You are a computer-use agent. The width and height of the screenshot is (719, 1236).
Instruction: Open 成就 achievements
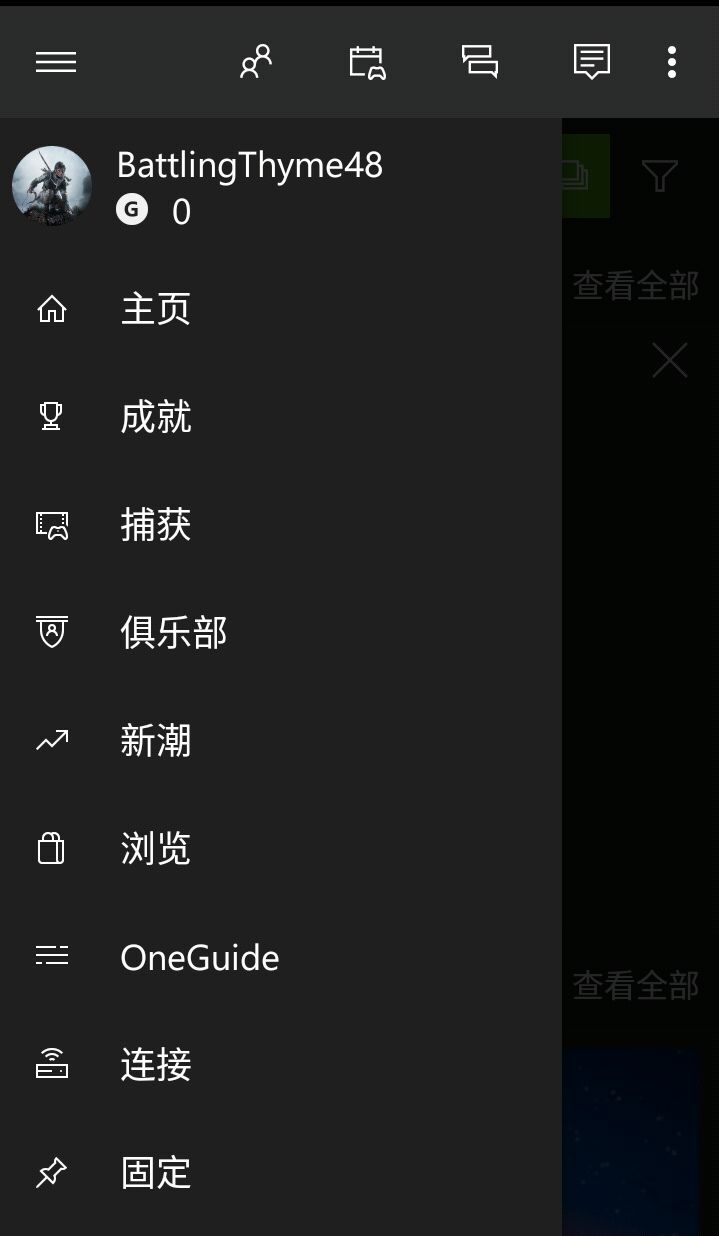click(156, 417)
